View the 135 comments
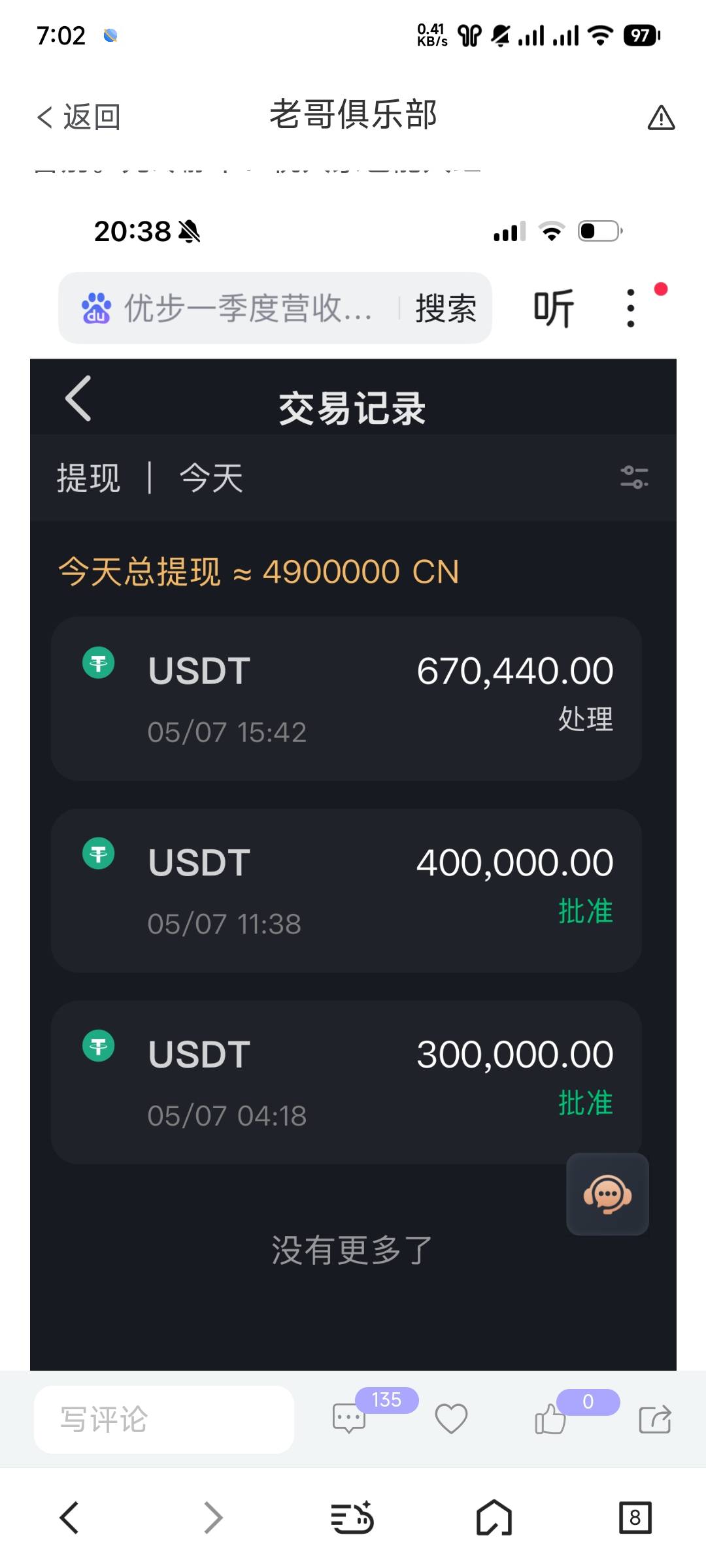The width and height of the screenshot is (706, 1568). [x=349, y=1418]
